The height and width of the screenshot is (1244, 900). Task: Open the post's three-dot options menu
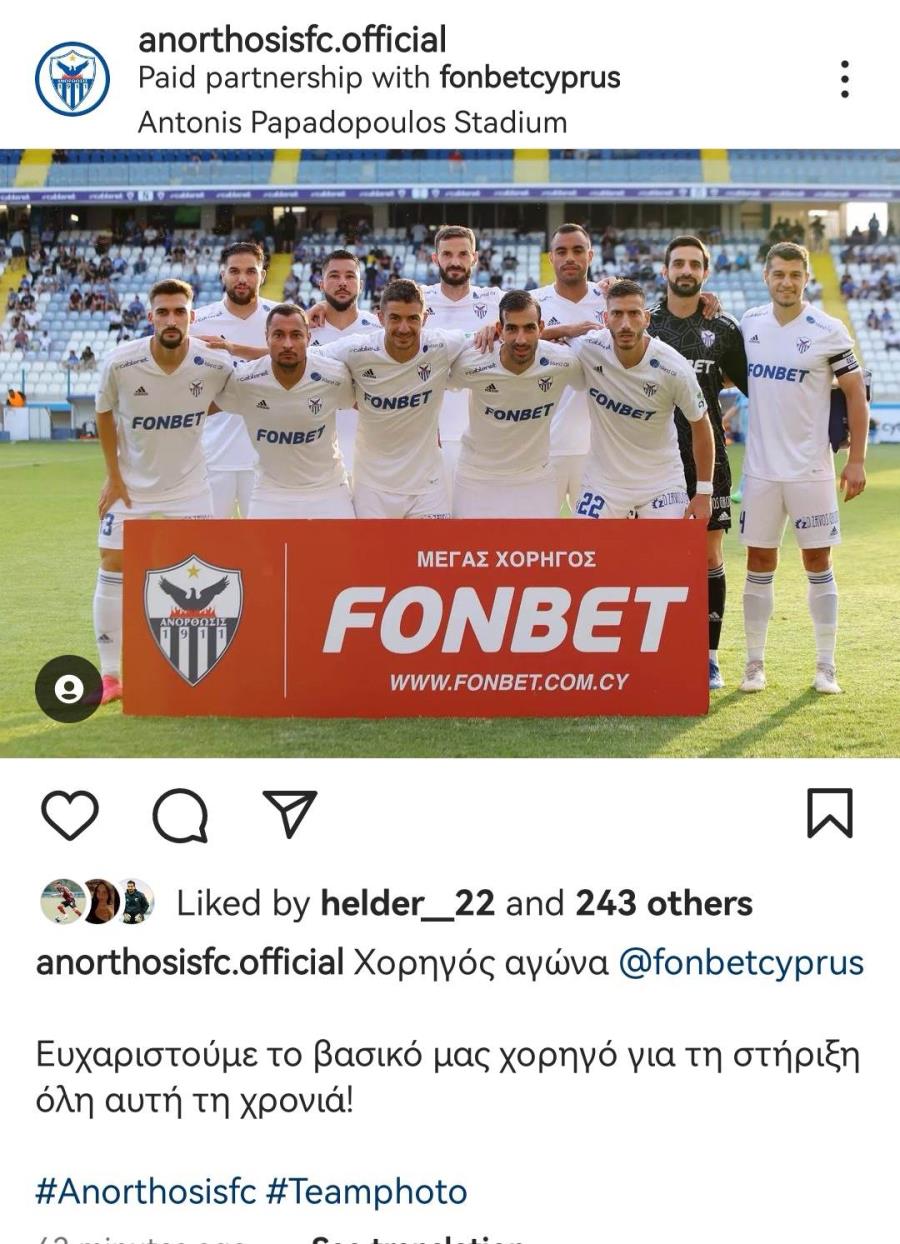point(845,79)
